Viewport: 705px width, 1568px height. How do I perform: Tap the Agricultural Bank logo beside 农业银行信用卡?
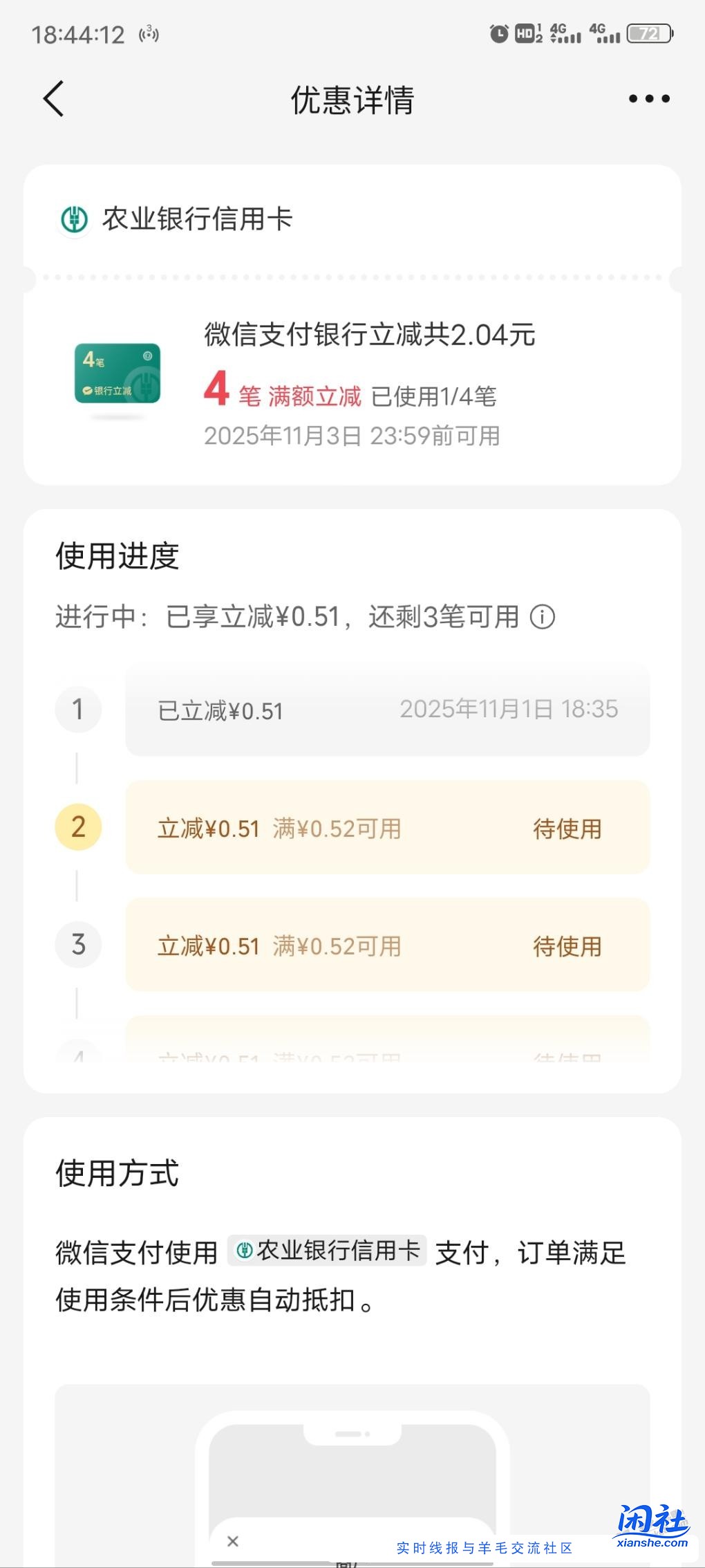[x=75, y=220]
